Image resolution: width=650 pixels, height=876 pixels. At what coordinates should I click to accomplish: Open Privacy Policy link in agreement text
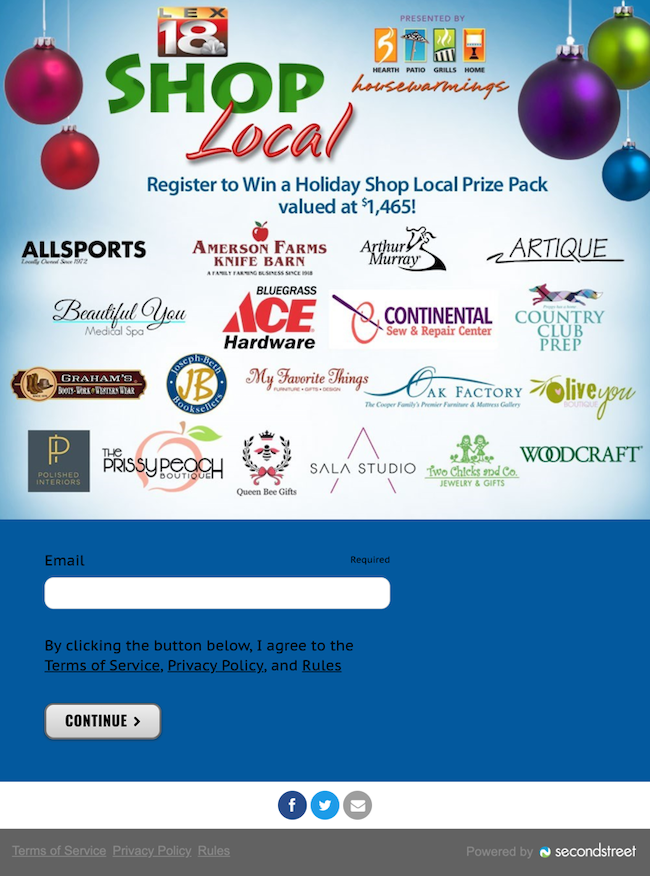click(215, 666)
